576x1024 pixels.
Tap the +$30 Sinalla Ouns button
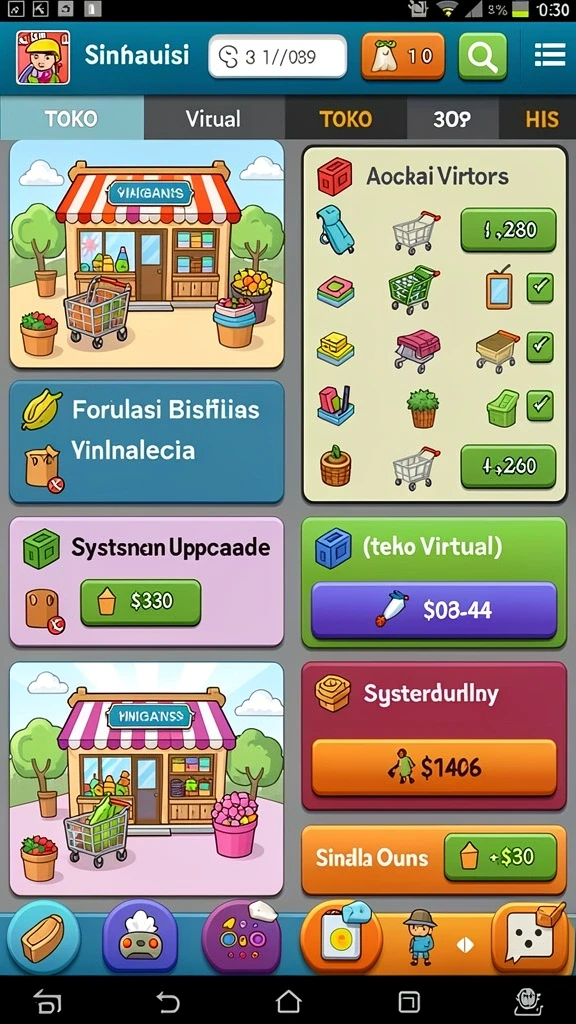point(500,857)
